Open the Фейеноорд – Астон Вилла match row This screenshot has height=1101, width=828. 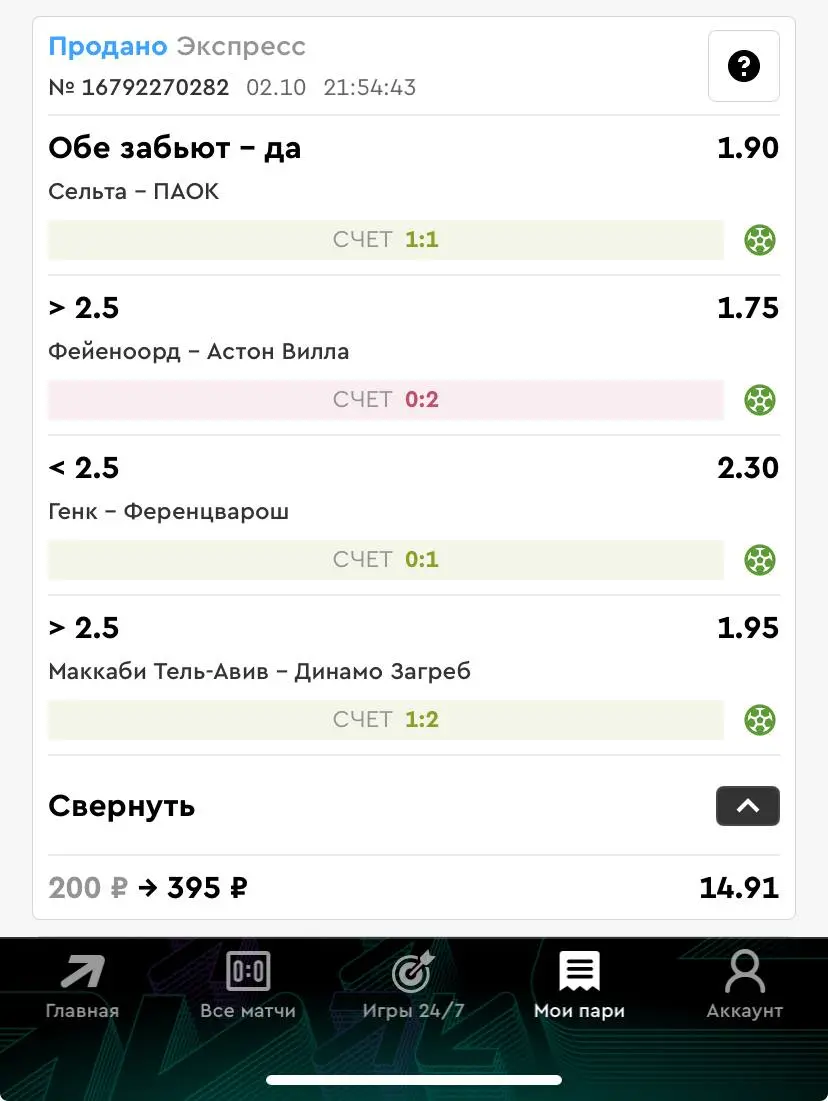coord(199,352)
